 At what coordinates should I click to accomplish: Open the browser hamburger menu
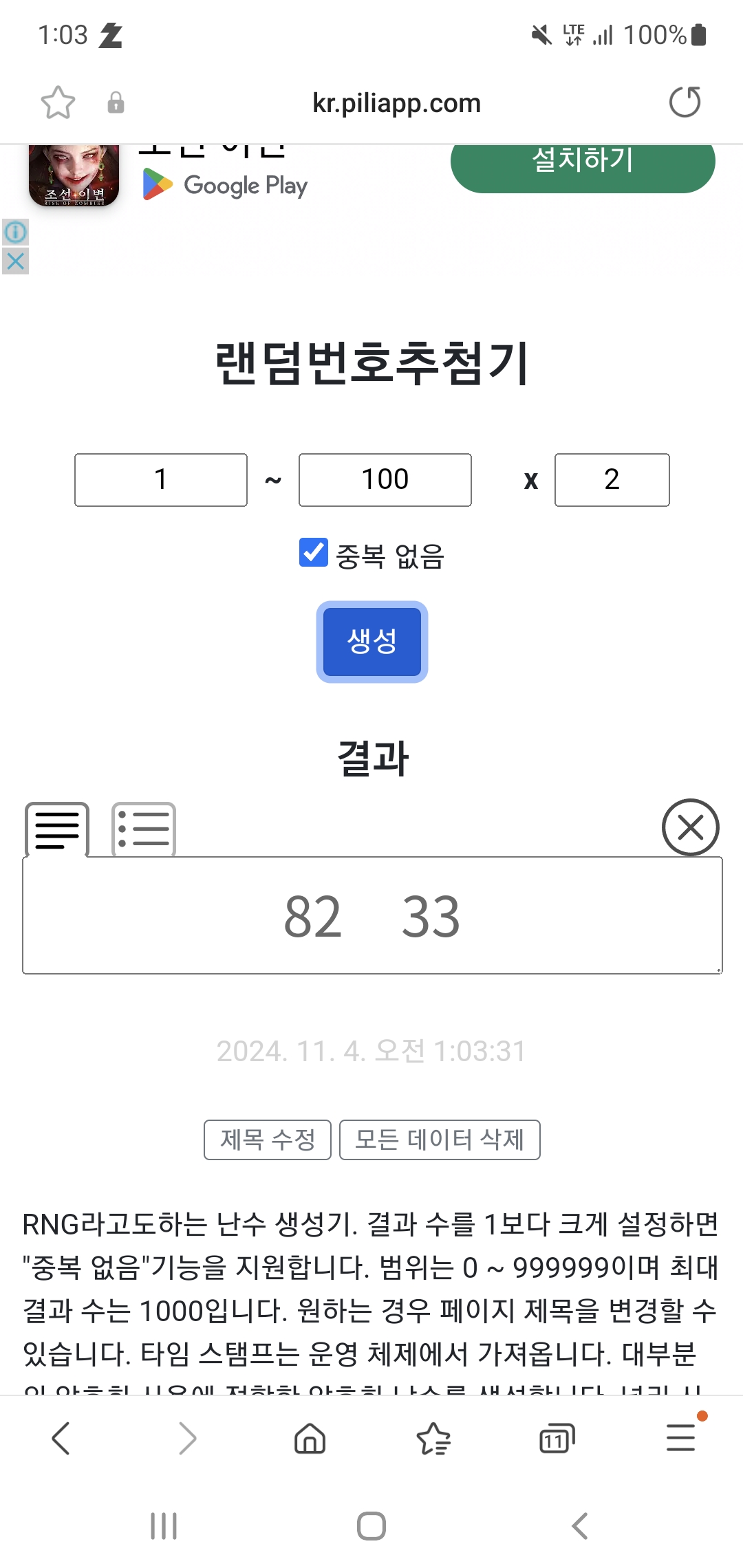coord(681,1438)
